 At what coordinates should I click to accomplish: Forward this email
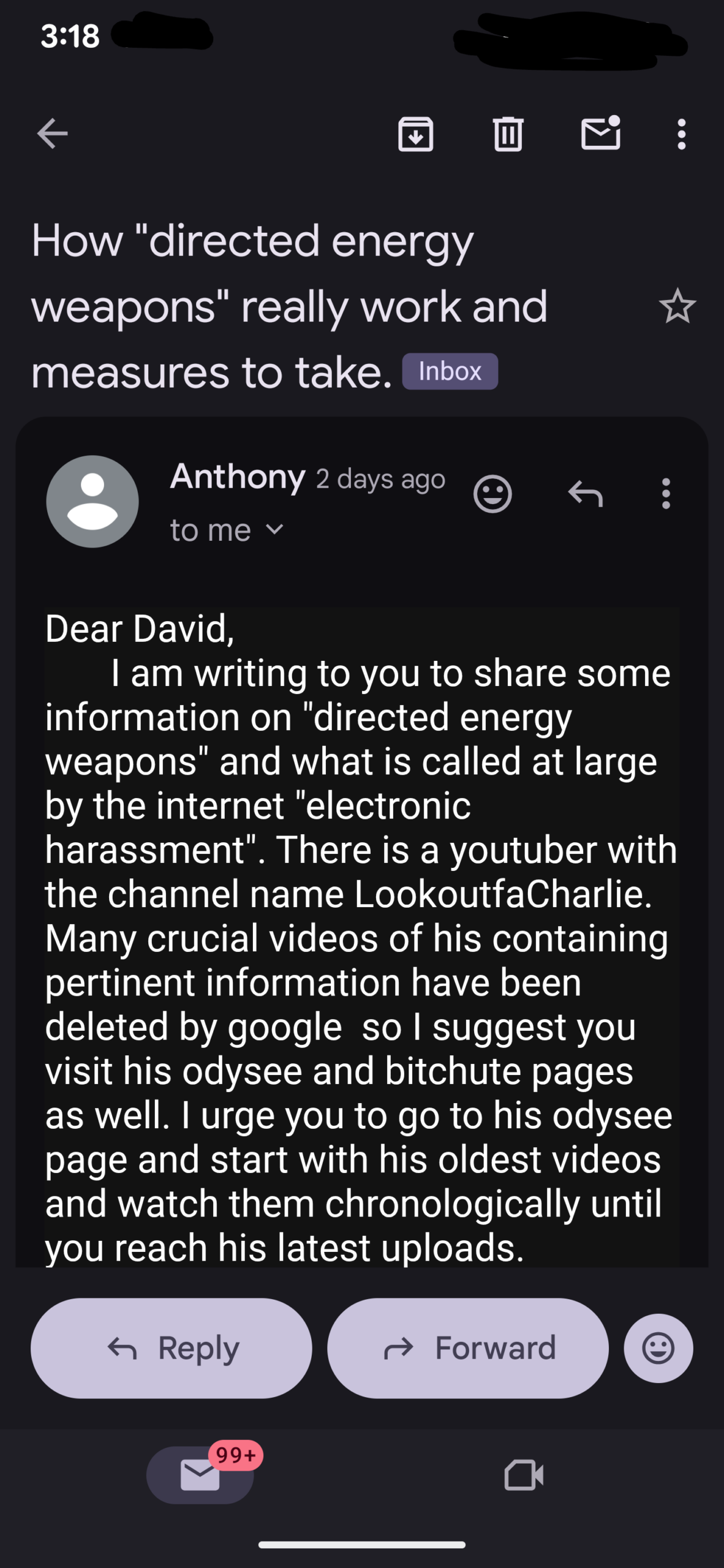[468, 1348]
